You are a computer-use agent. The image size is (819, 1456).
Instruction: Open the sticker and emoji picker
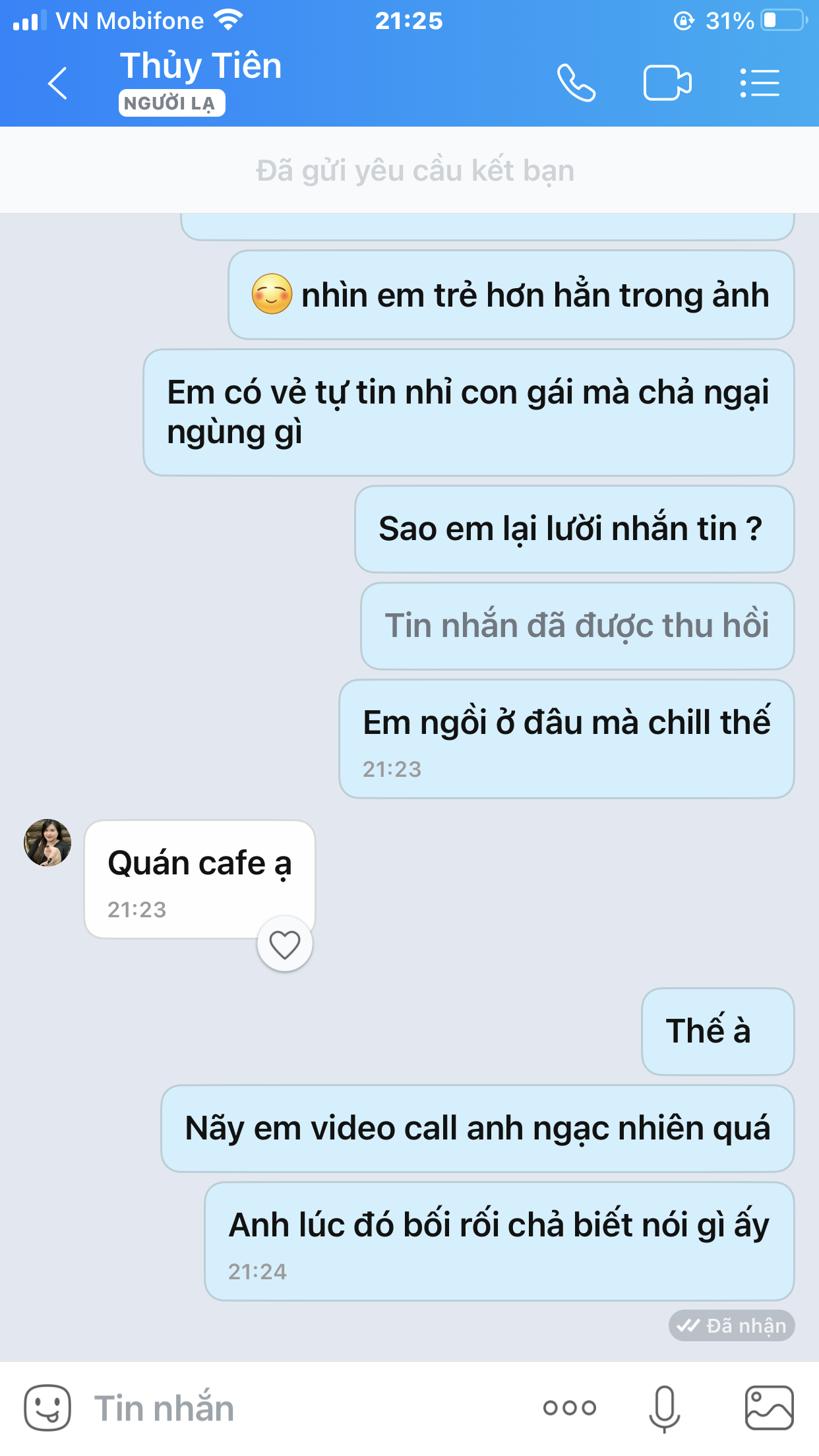(47, 1408)
